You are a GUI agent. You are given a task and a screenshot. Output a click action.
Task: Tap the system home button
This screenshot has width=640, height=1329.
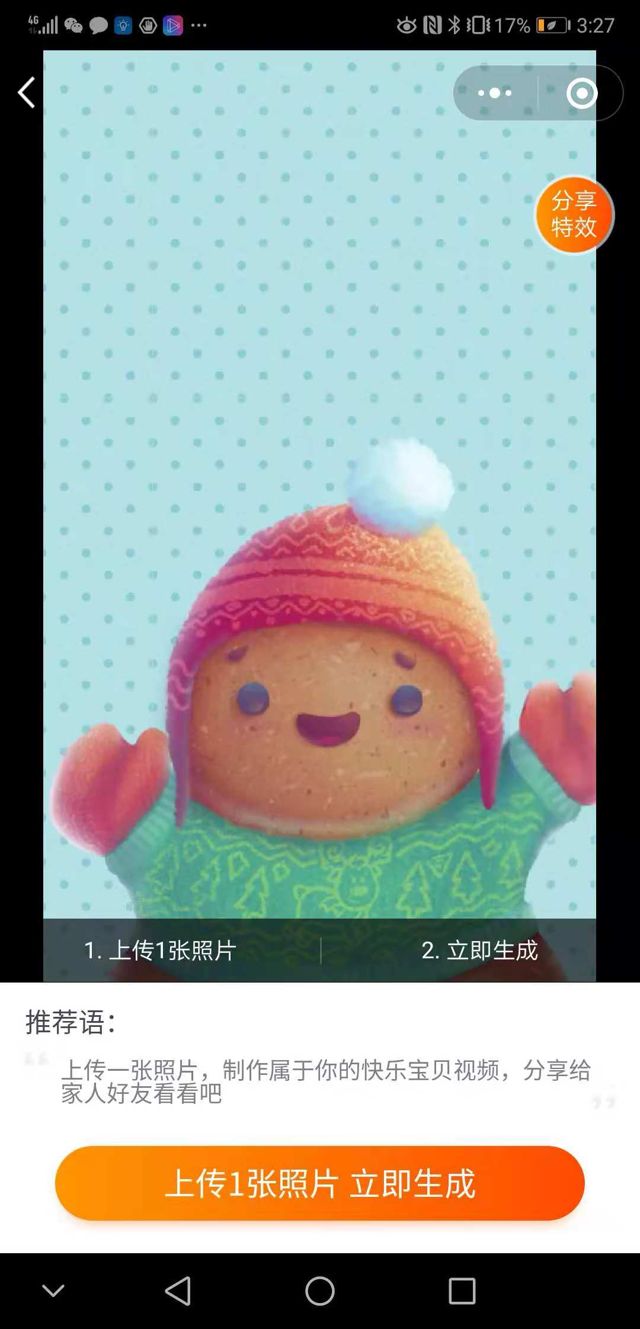pyautogui.click(x=320, y=1291)
